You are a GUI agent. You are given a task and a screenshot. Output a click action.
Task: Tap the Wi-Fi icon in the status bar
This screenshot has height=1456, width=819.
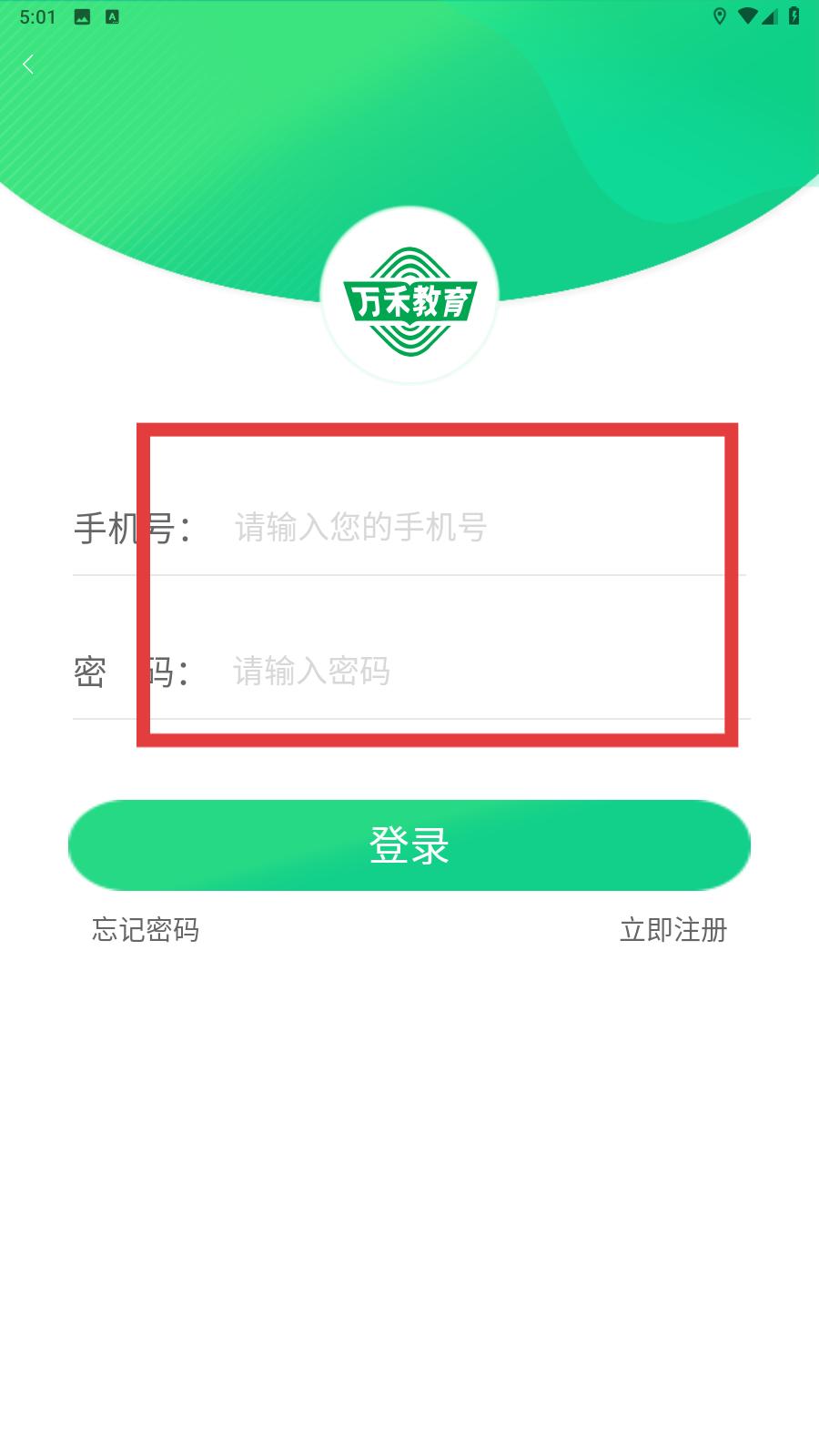point(748,15)
